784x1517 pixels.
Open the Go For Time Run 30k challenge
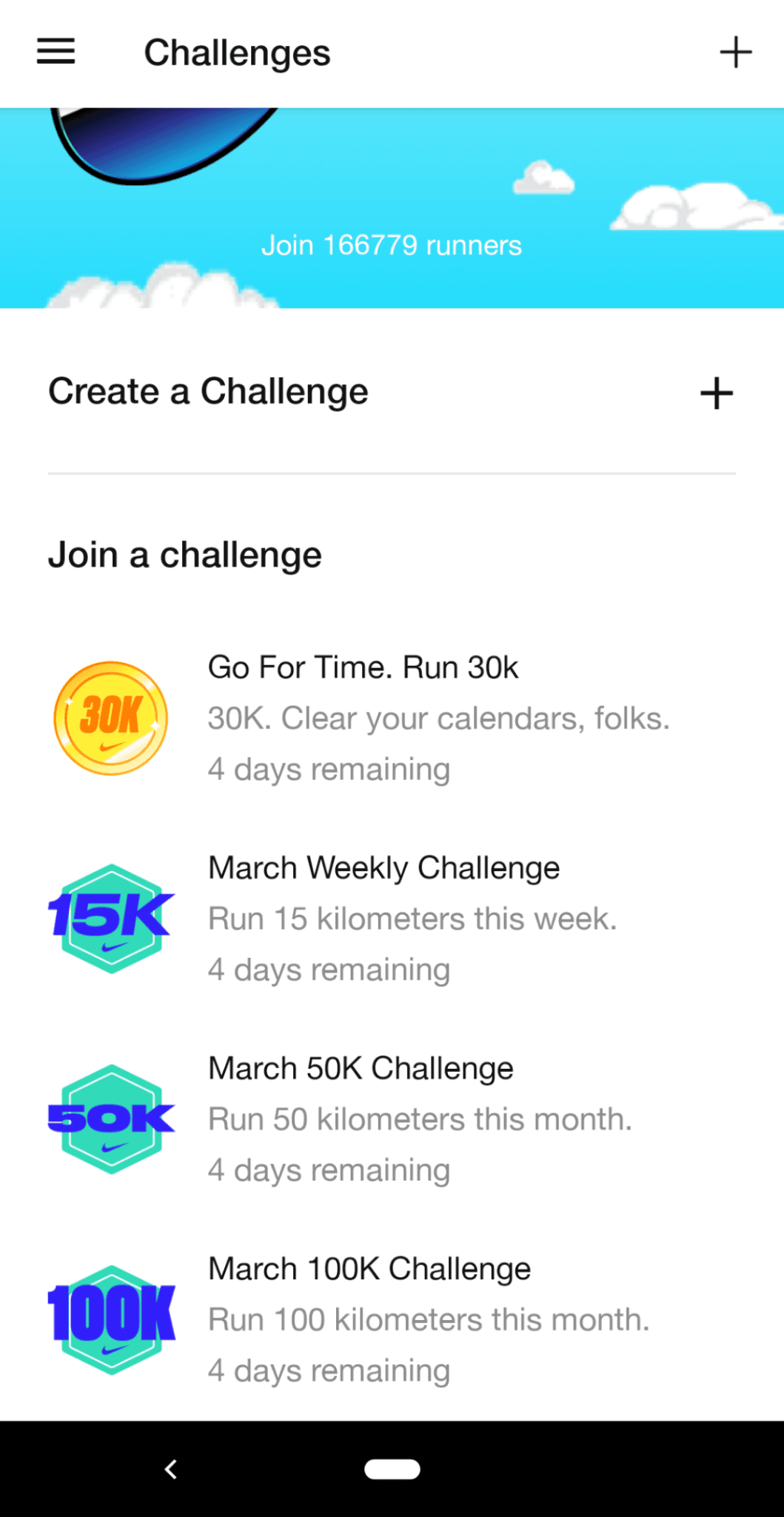coord(363,667)
